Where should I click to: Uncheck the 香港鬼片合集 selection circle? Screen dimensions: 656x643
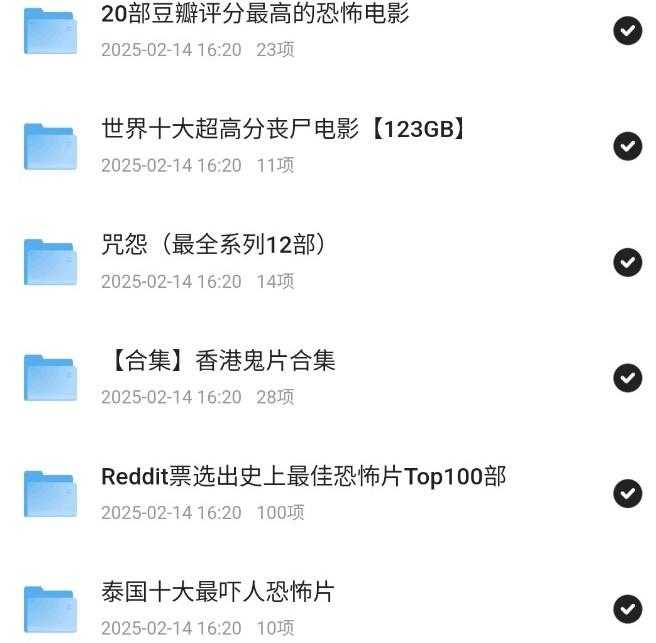[x=627, y=378]
